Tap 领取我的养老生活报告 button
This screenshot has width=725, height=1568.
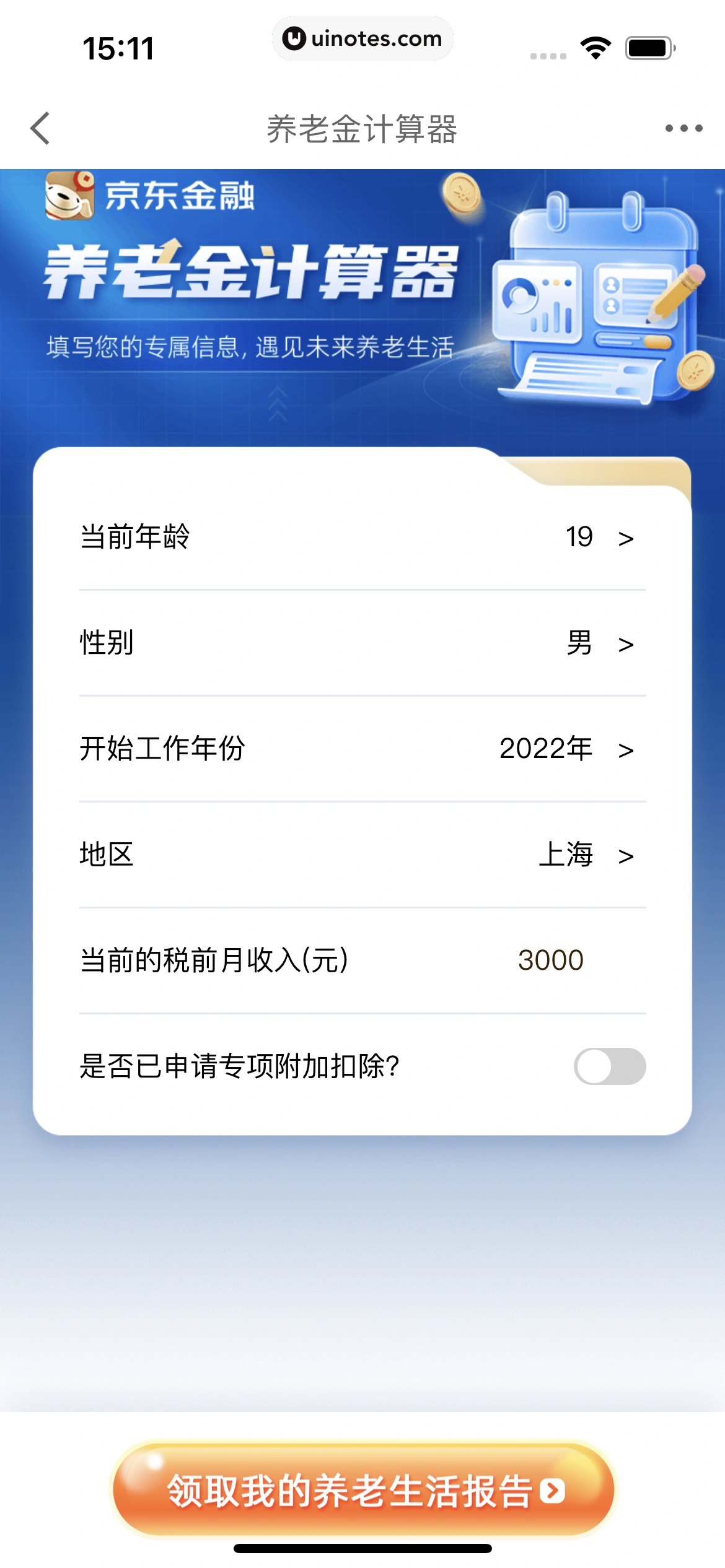tap(364, 1490)
